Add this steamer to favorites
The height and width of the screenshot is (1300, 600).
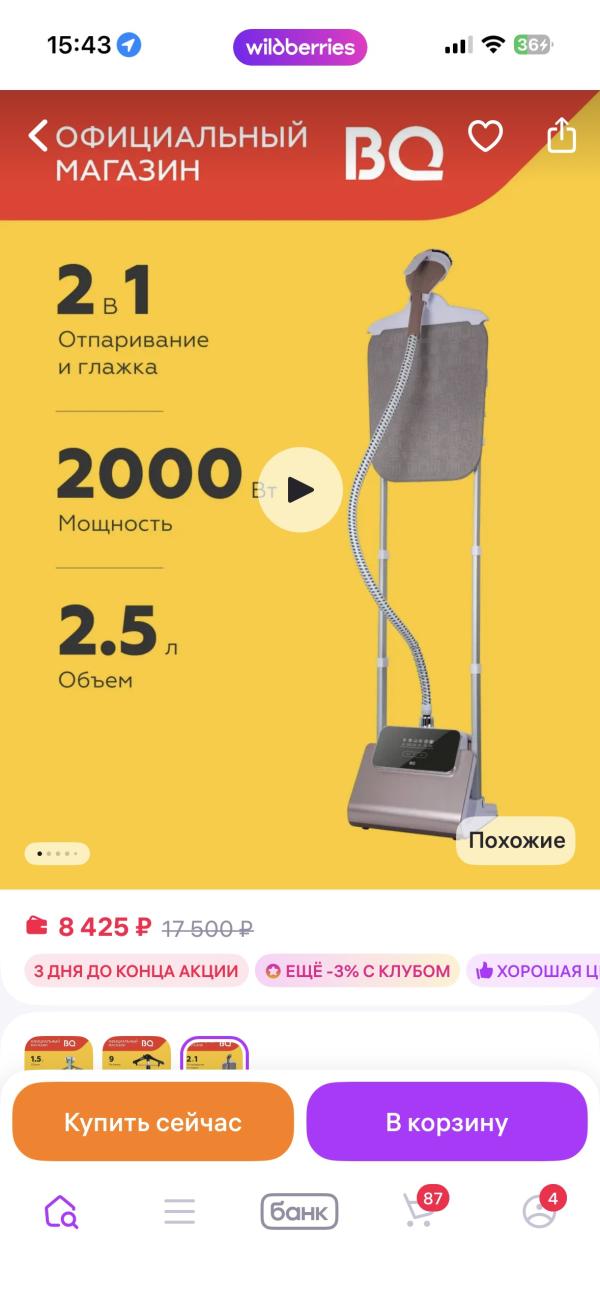click(485, 136)
